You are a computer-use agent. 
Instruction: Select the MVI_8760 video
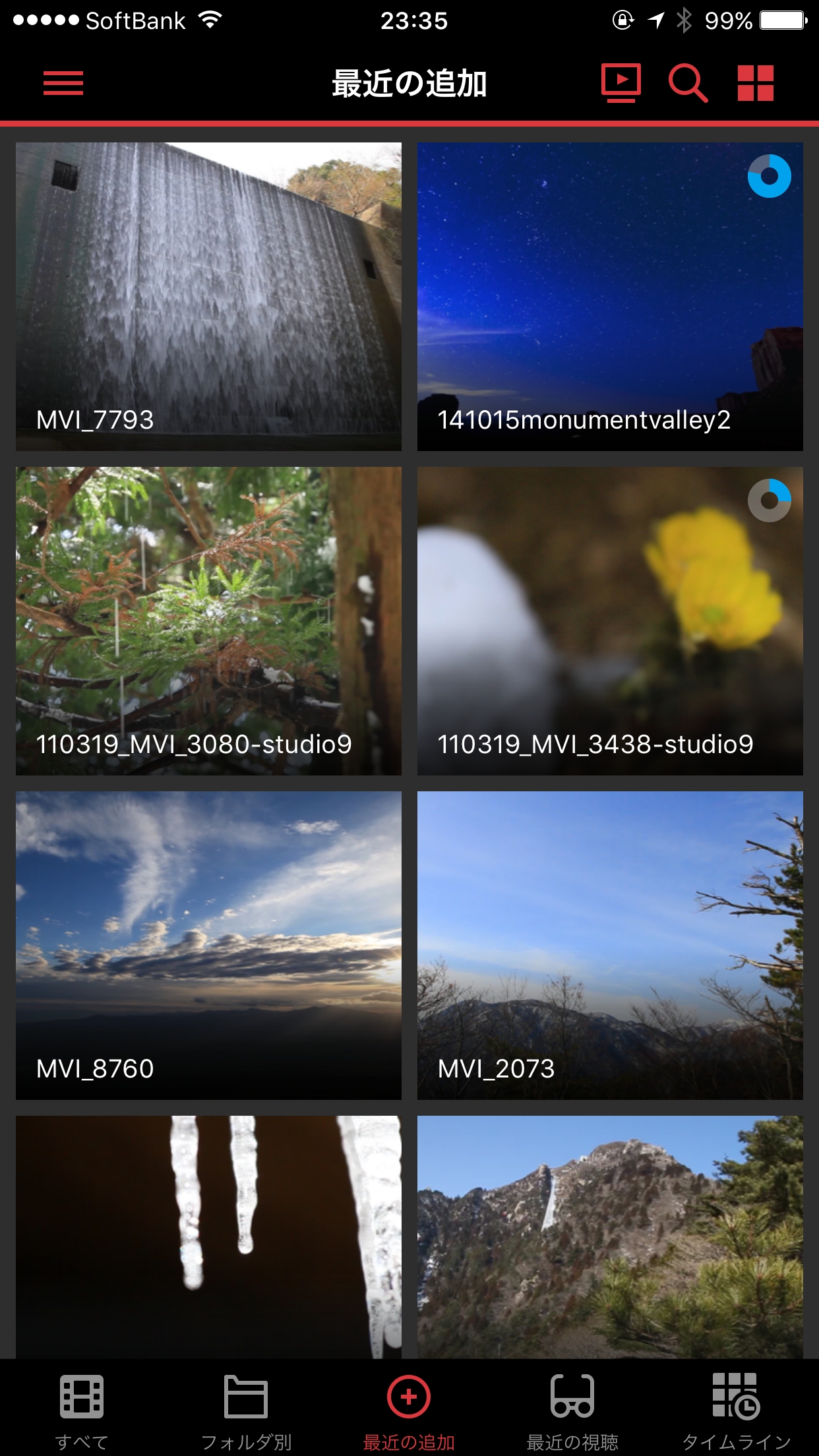point(208,946)
